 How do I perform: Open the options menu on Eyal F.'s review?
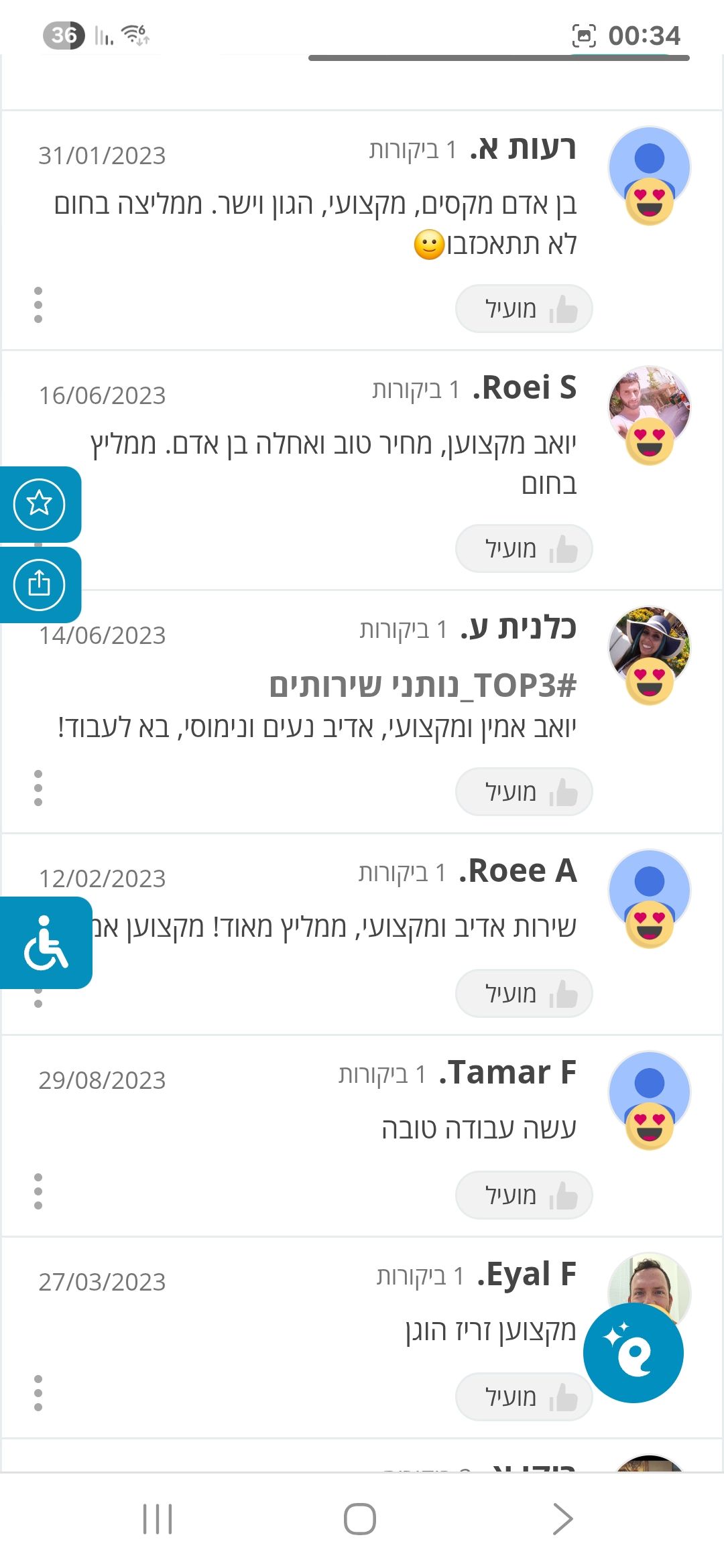(38, 1393)
